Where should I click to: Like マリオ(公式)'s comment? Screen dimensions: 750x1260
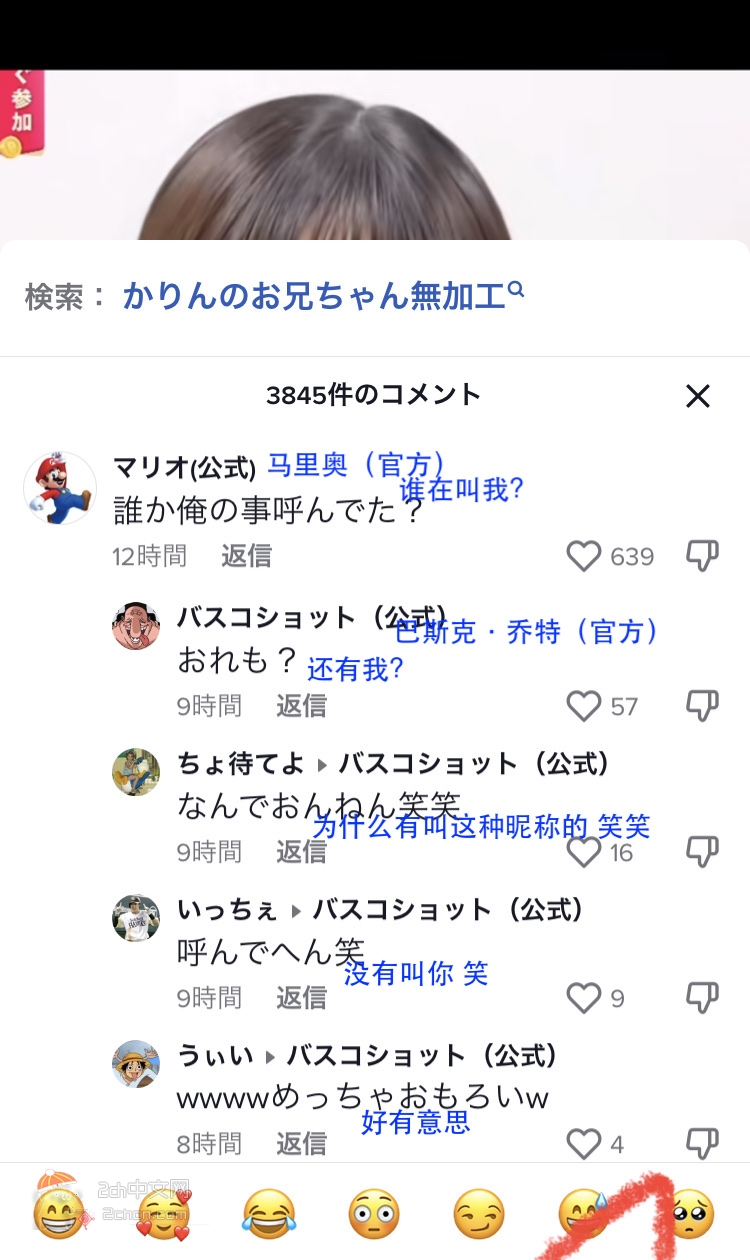[584, 556]
